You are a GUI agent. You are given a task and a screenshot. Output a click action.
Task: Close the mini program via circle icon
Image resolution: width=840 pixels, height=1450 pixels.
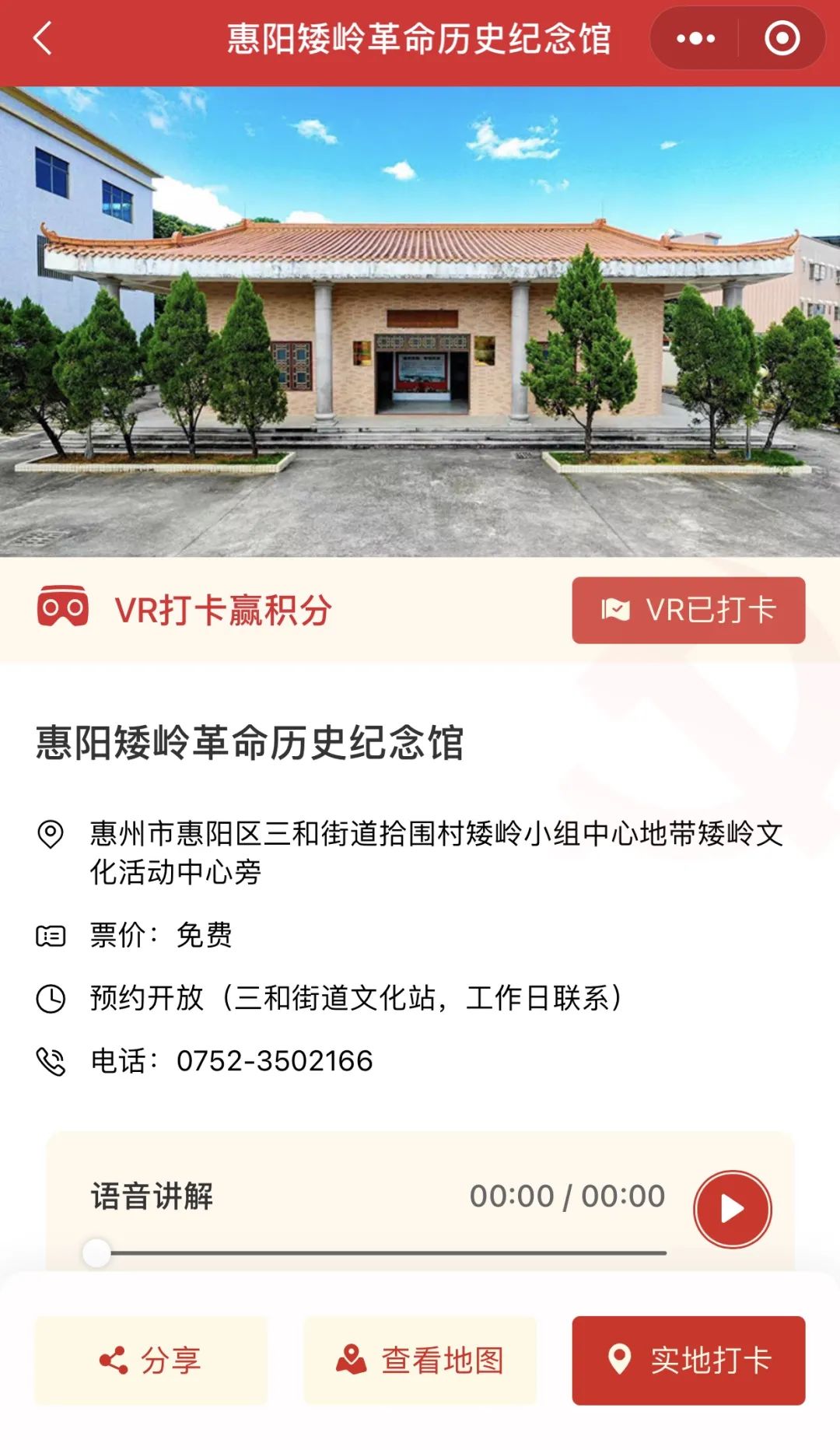click(x=782, y=38)
